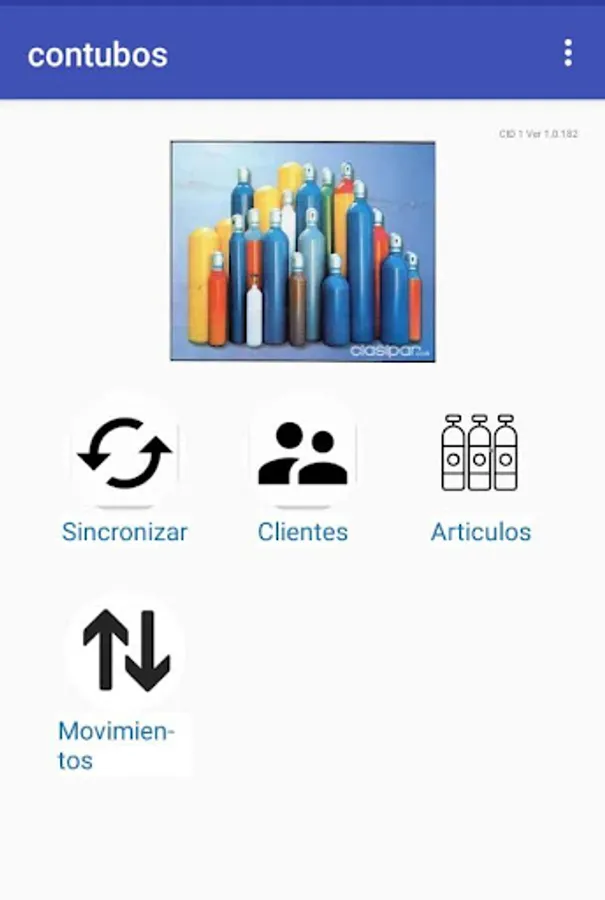Open the three-dot overflow menu
605x900 pixels.
[x=568, y=53]
